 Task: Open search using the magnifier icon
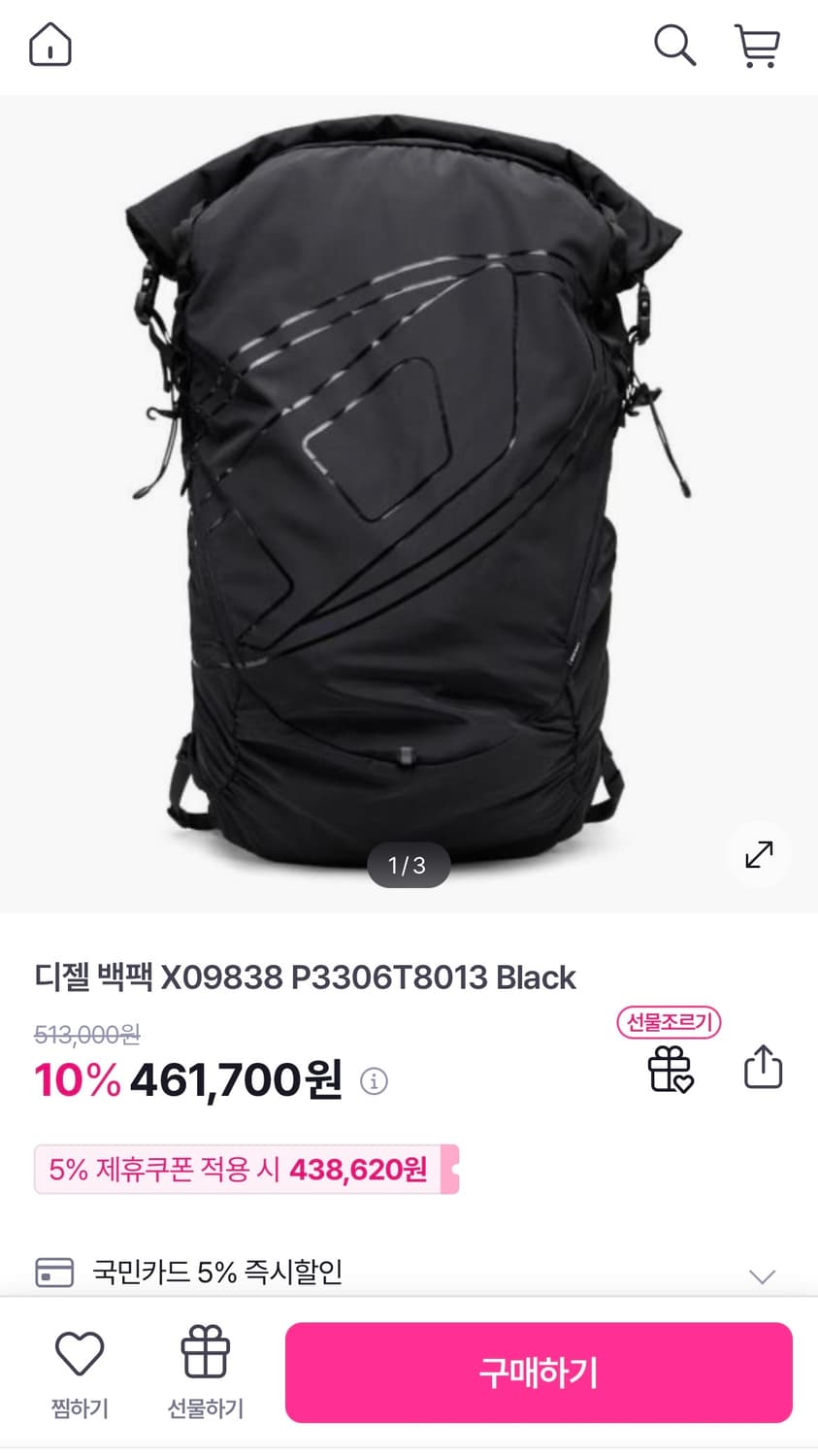tap(674, 45)
